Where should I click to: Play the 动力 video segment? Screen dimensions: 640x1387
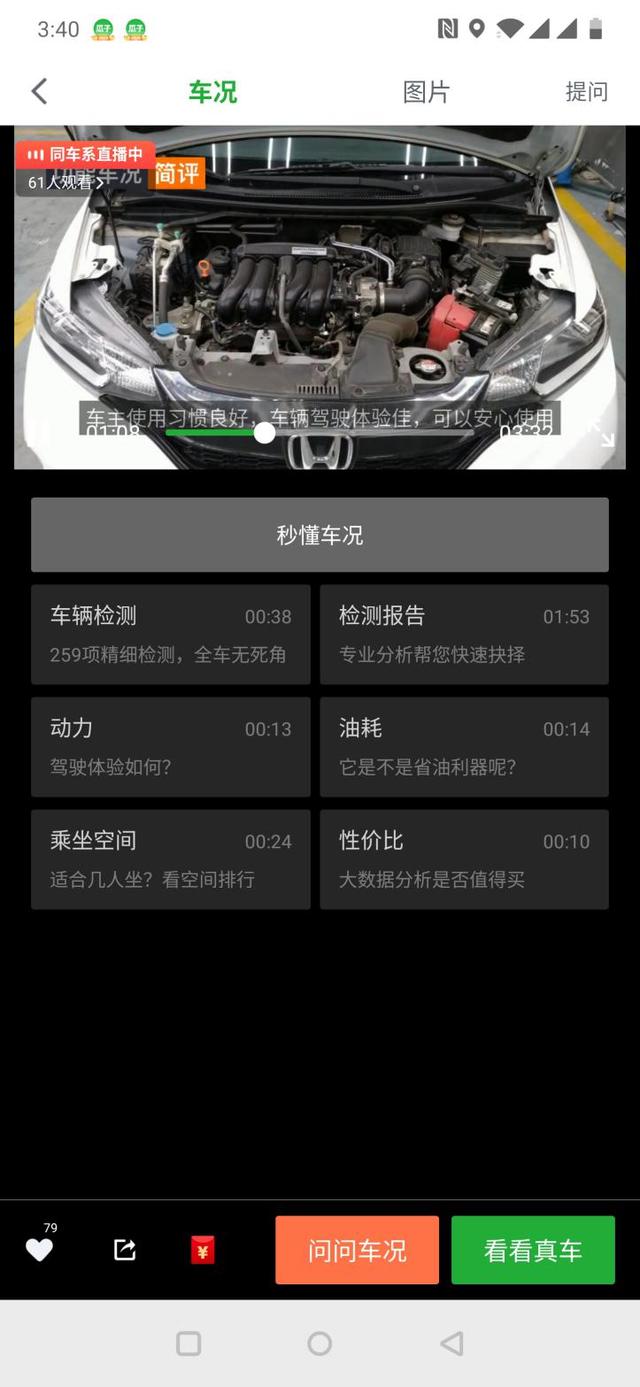coord(171,746)
